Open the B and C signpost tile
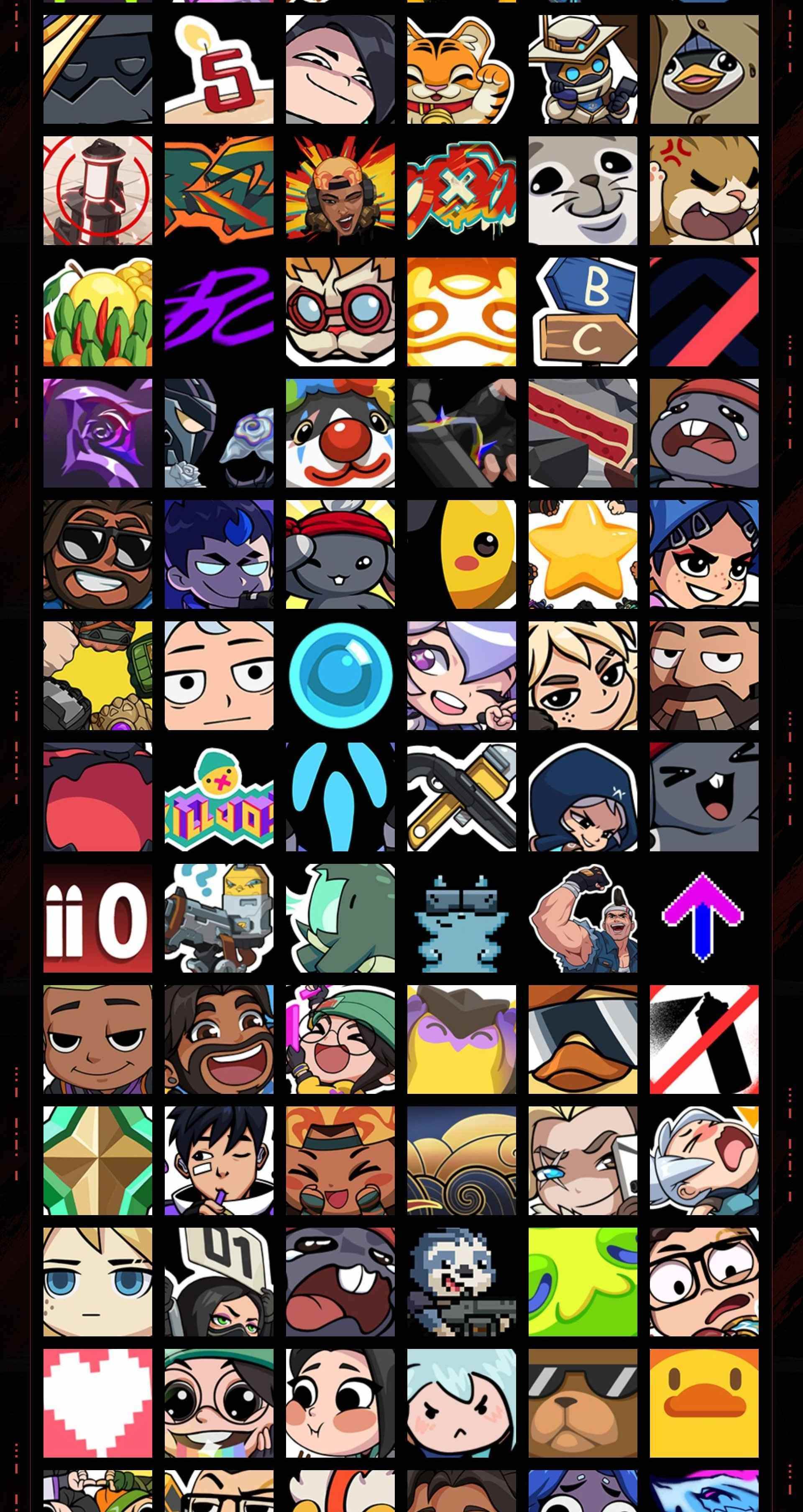803x1512 pixels. coord(583,312)
